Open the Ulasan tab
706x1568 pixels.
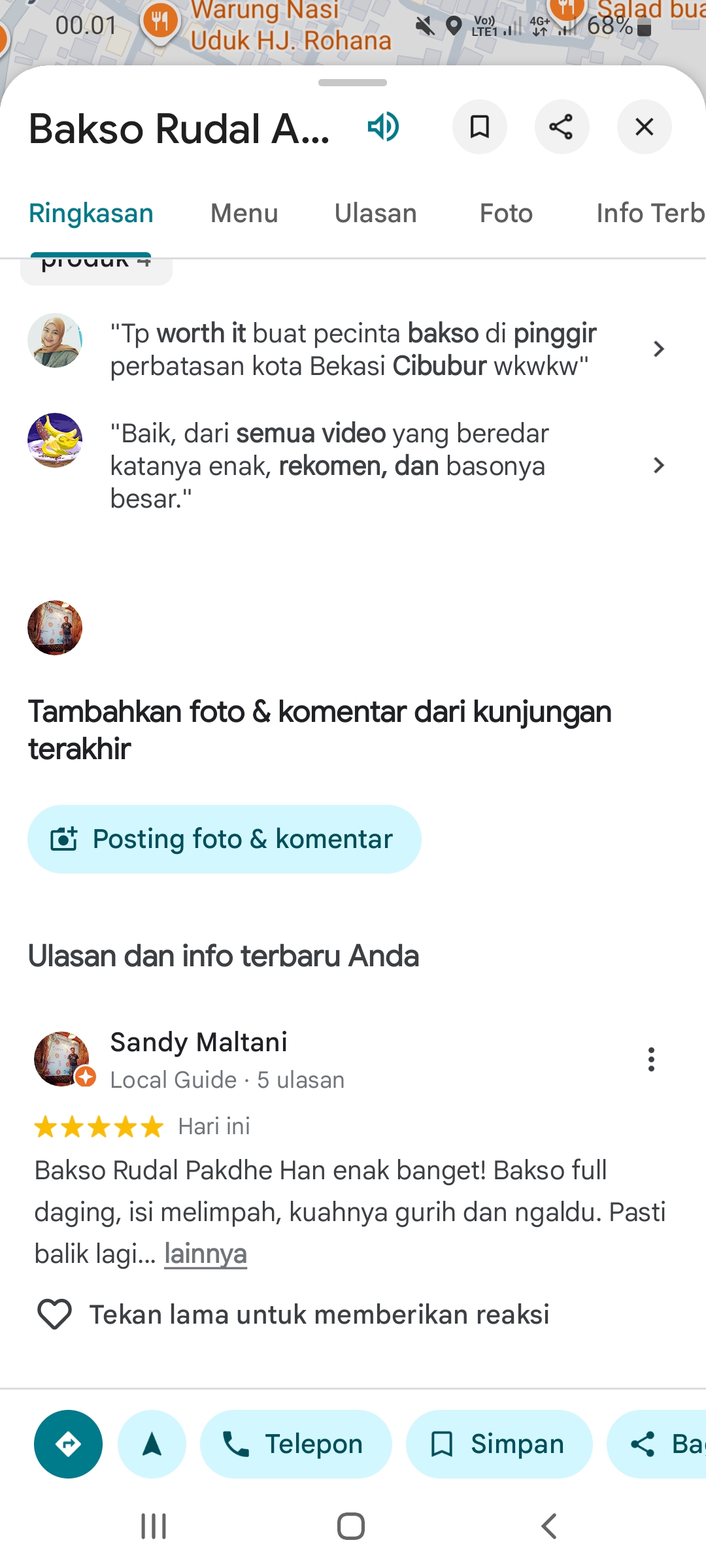375,214
